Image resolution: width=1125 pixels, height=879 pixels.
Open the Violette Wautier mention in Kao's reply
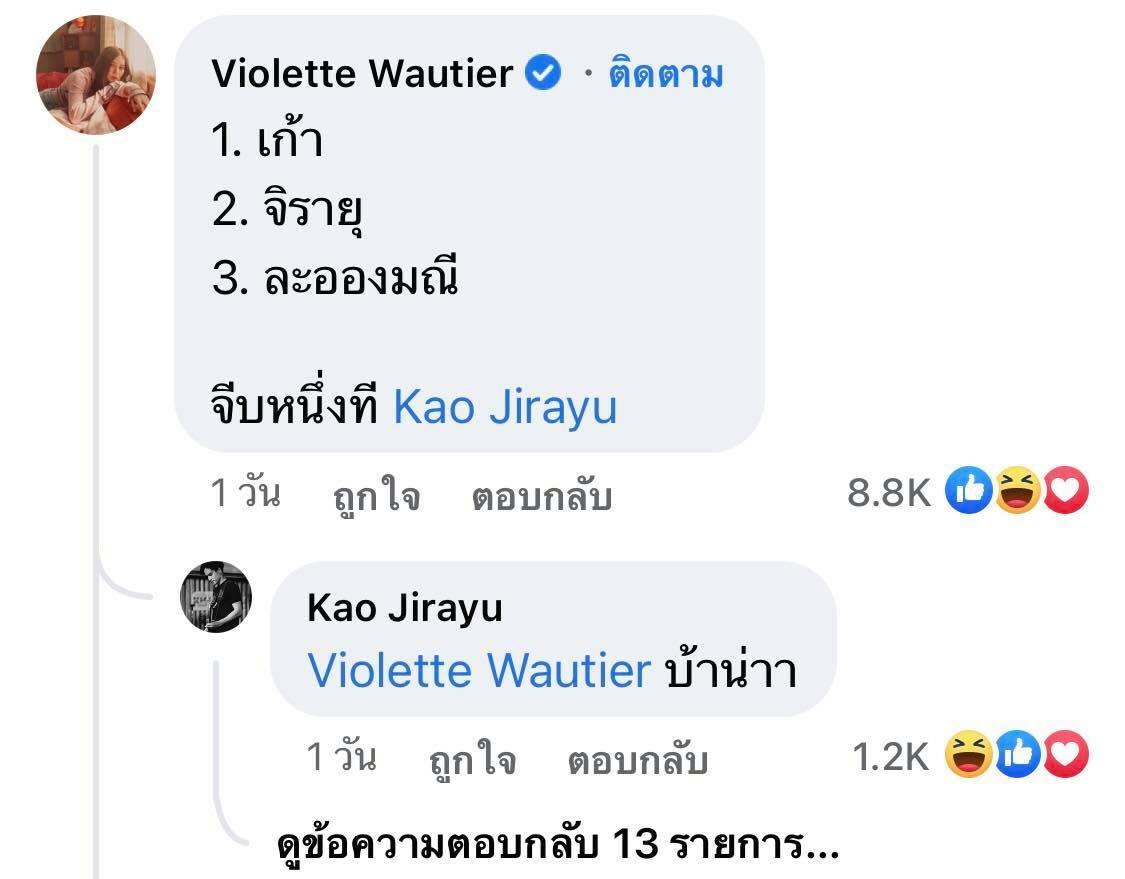(479, 670)
